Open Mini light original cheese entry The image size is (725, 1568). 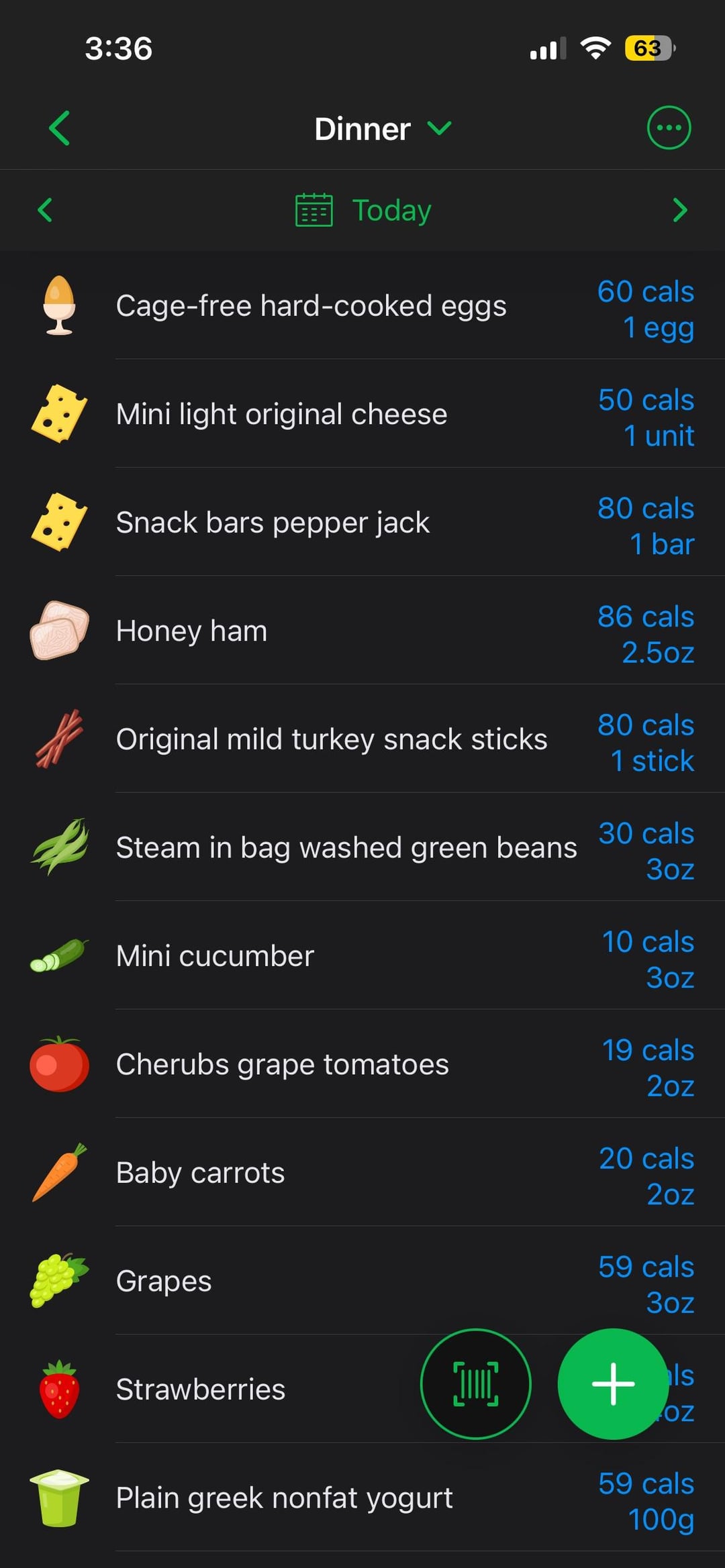tap(281, 414)
